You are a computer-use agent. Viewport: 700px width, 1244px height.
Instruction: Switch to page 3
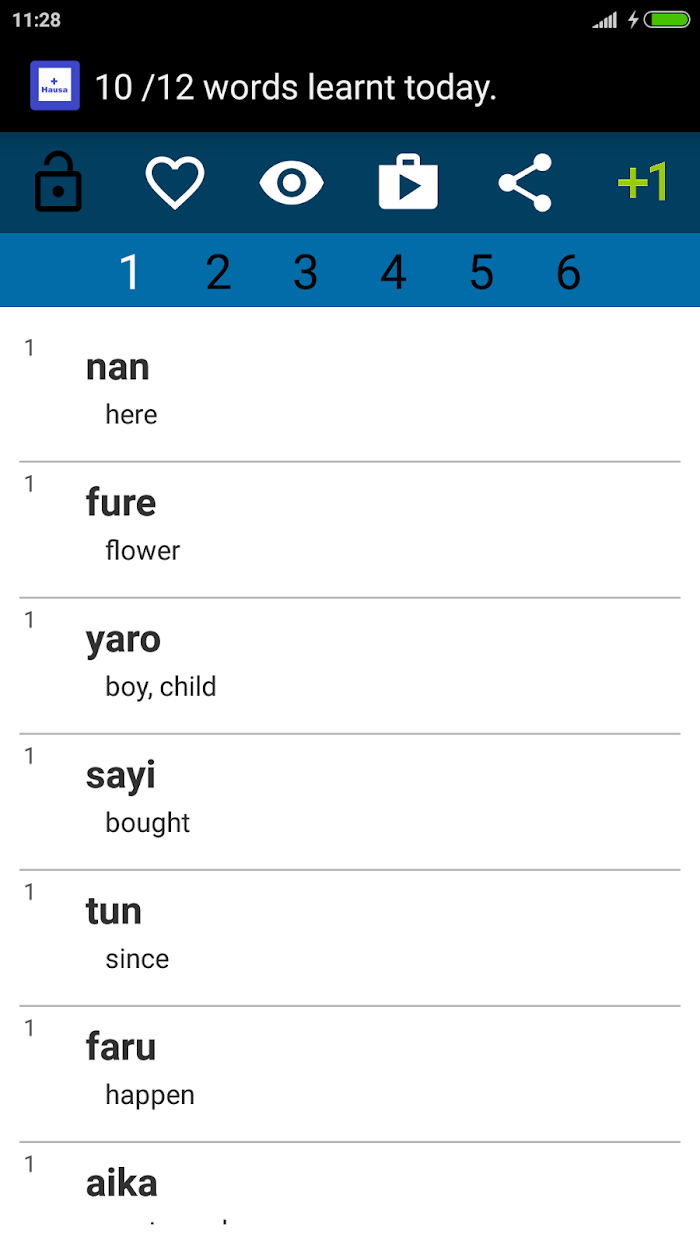click(305, 271)
